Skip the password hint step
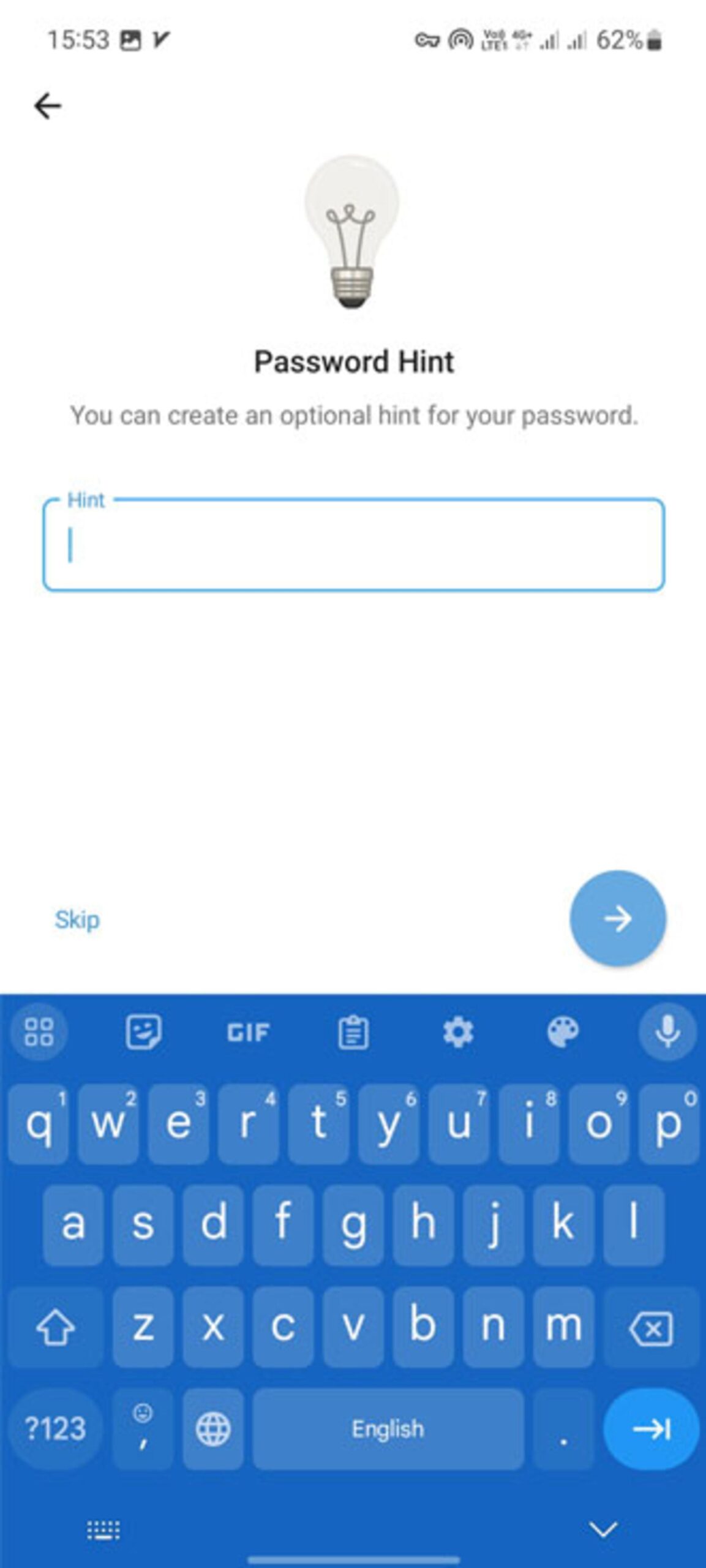This screenshot has width=706, height=1568. [x=77, y=919]
